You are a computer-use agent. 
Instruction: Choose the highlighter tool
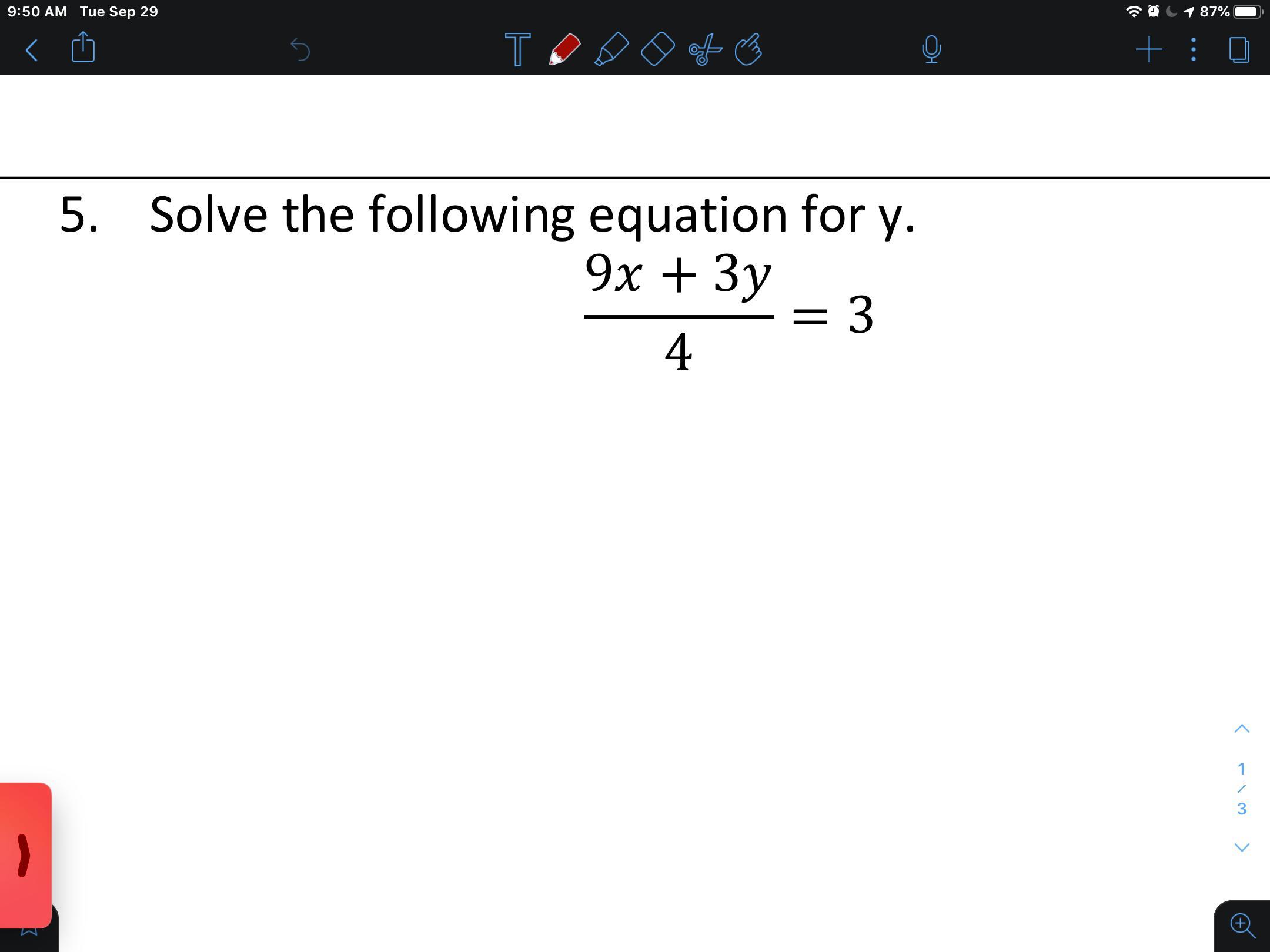[611, 49]
